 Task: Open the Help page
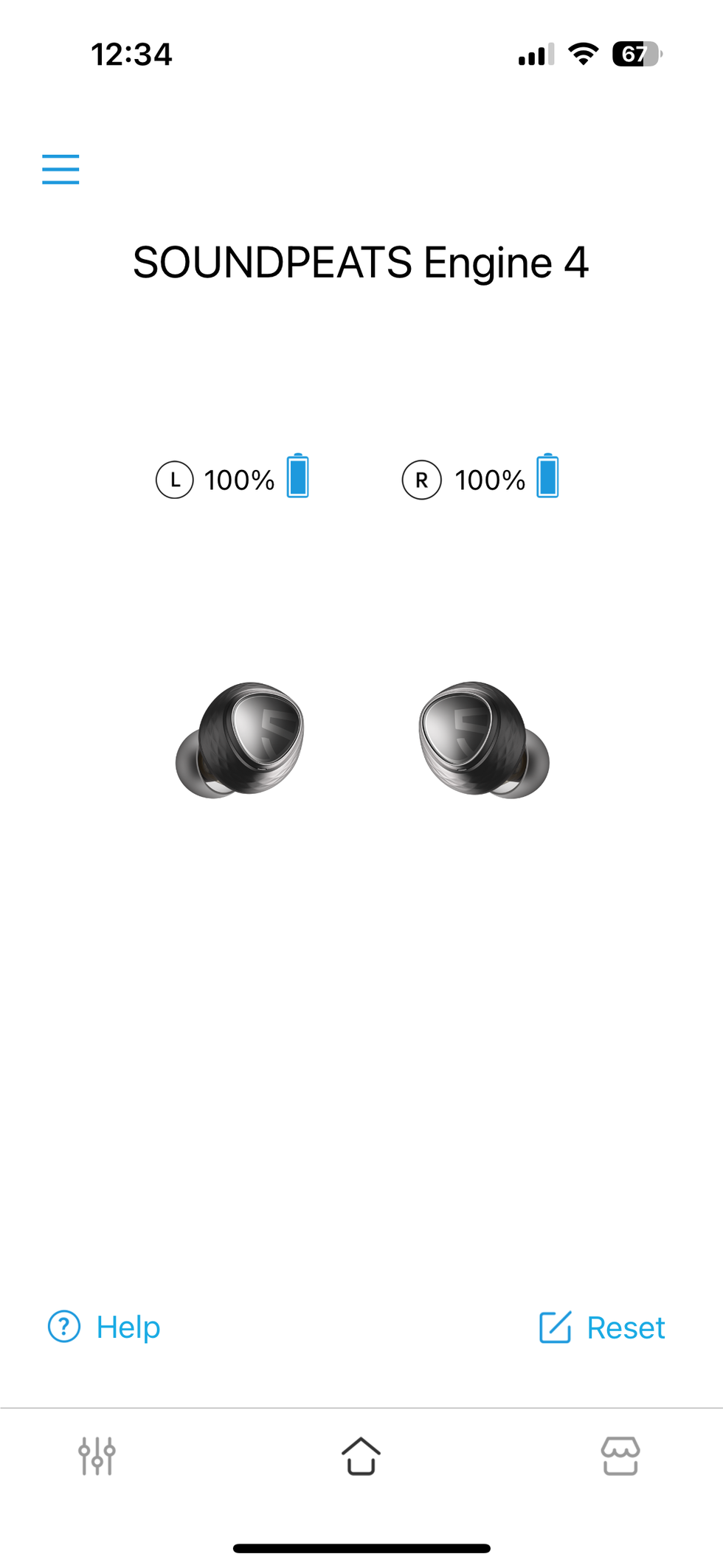click(x=104, y=1327)
